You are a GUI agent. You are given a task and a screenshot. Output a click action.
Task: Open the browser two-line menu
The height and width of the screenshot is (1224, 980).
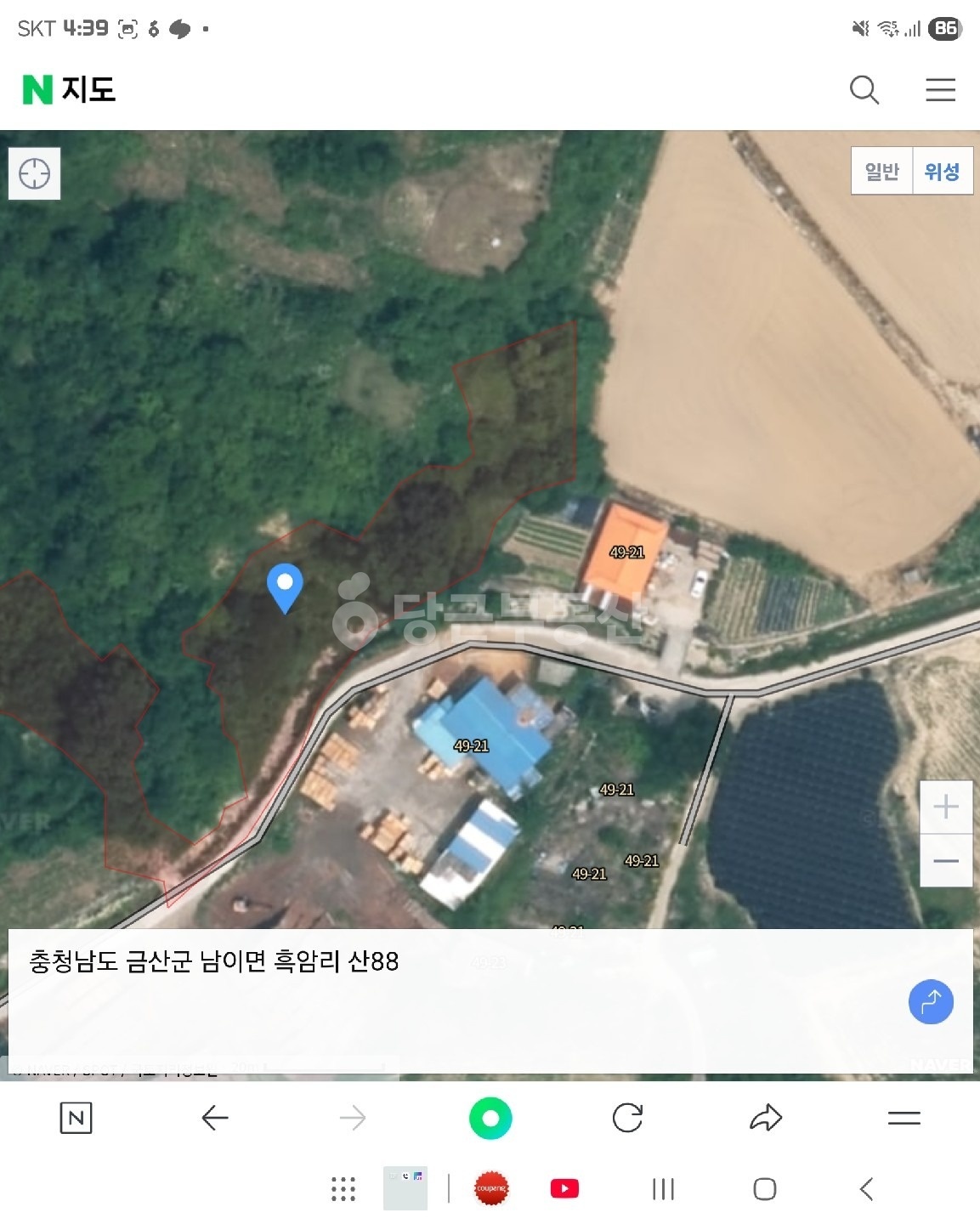[x=904, y=1118]
